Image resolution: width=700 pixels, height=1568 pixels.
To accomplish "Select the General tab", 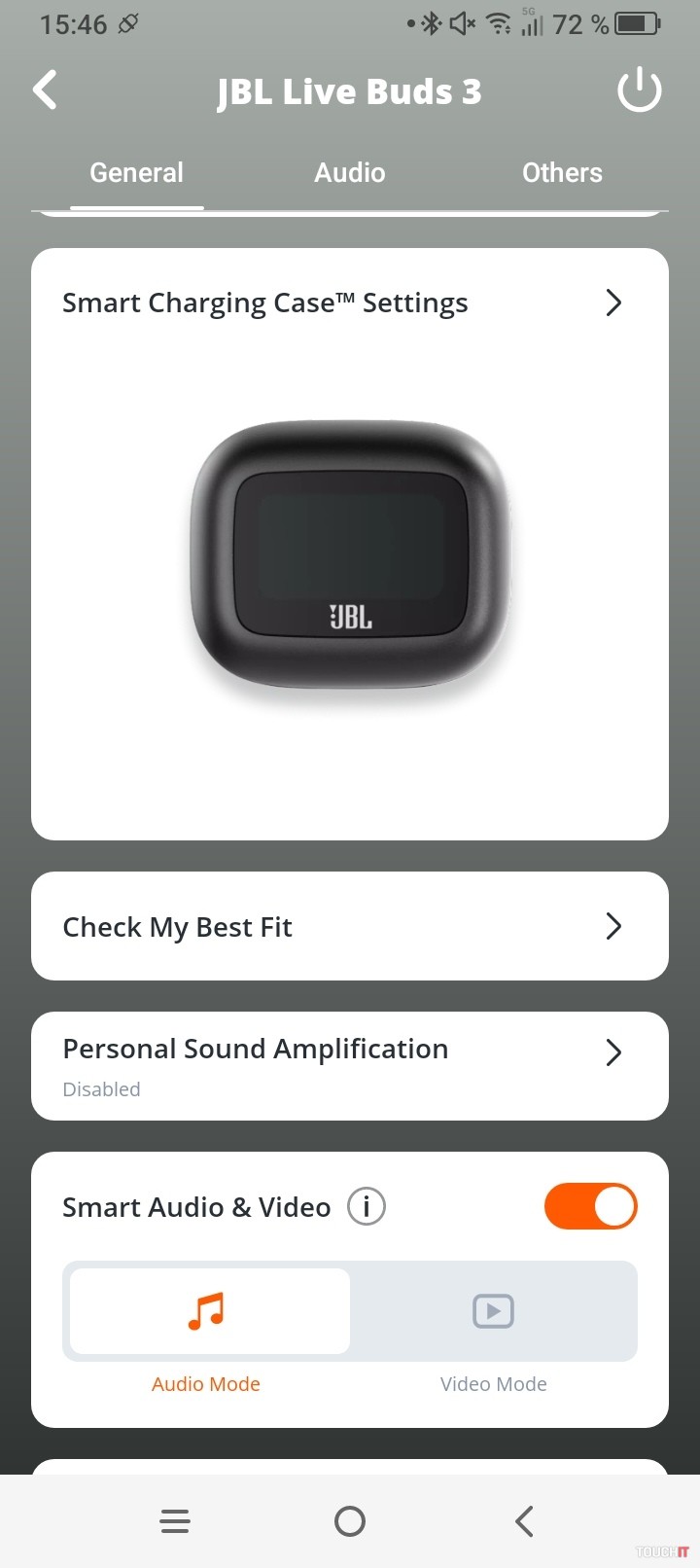I will (136, 173).
